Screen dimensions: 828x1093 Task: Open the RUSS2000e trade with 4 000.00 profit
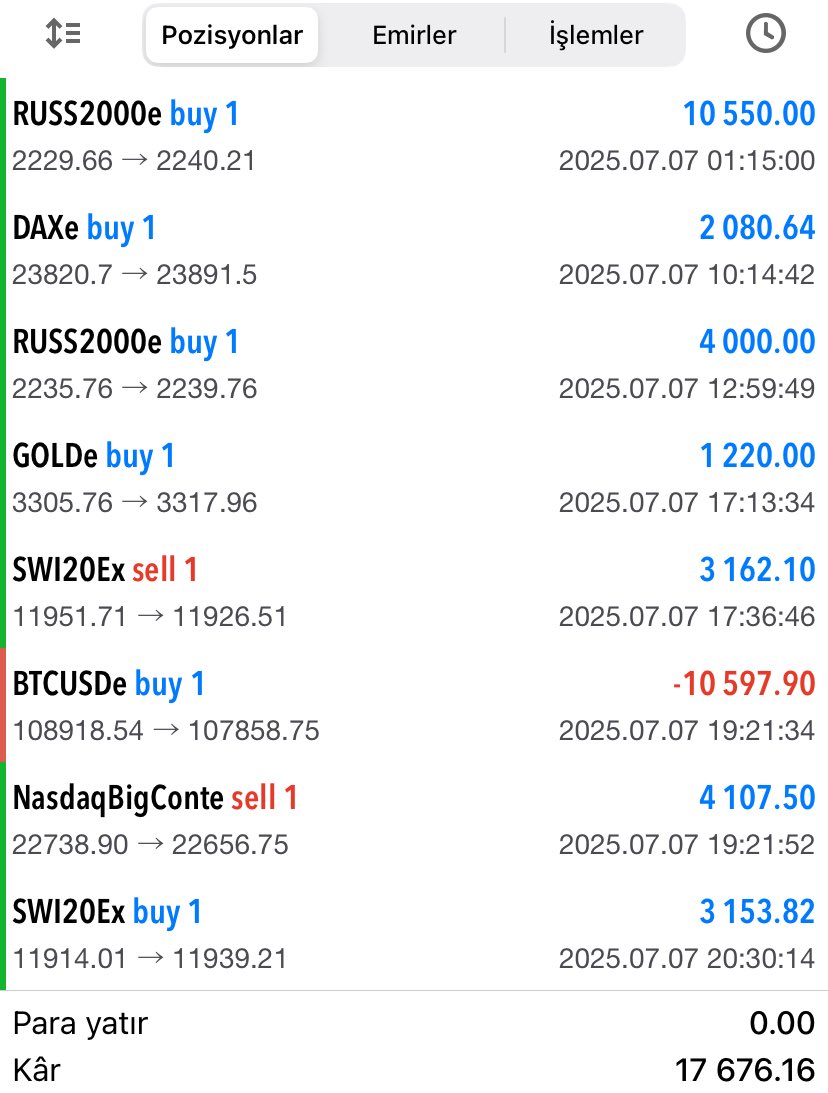coord(414,364)
